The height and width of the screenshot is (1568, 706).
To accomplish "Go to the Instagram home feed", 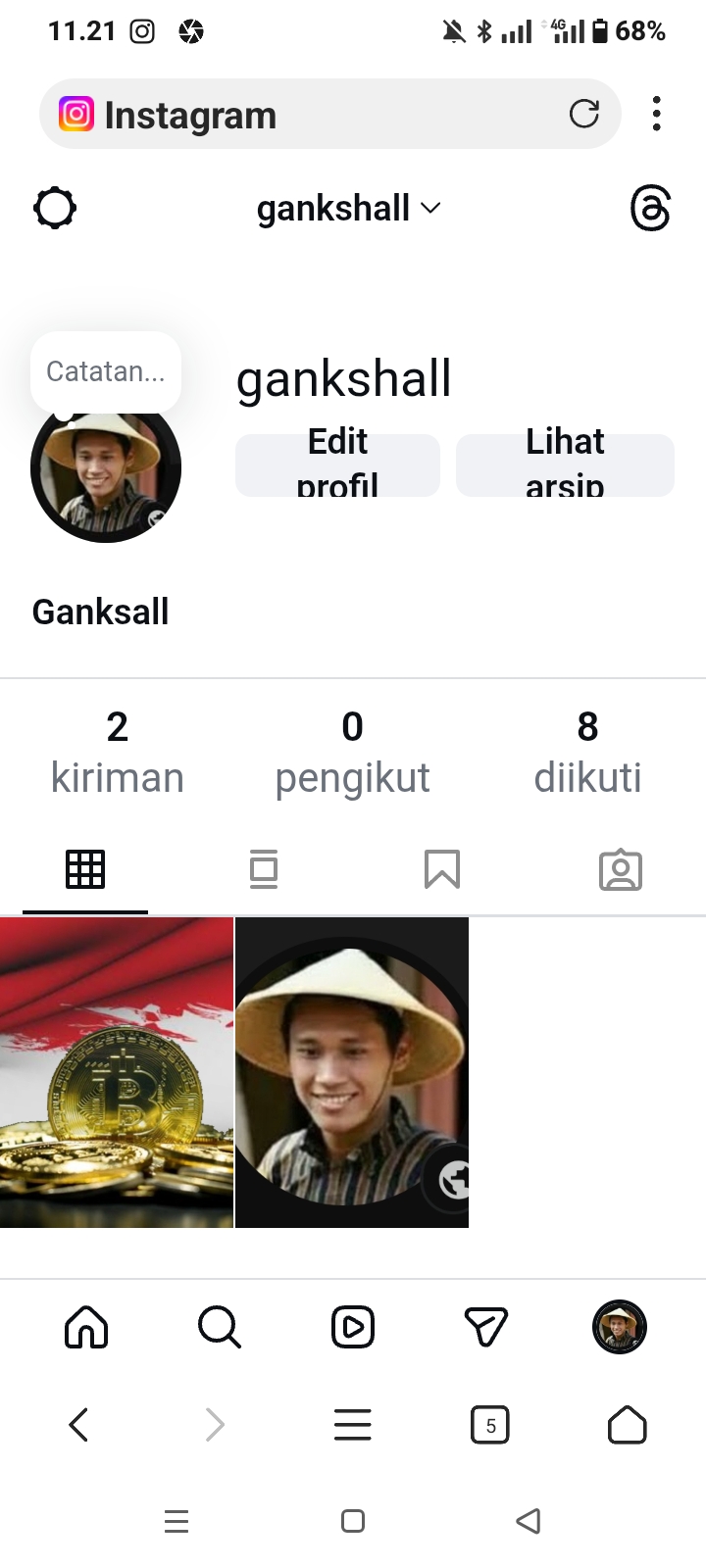I will tap(86, 1328).
